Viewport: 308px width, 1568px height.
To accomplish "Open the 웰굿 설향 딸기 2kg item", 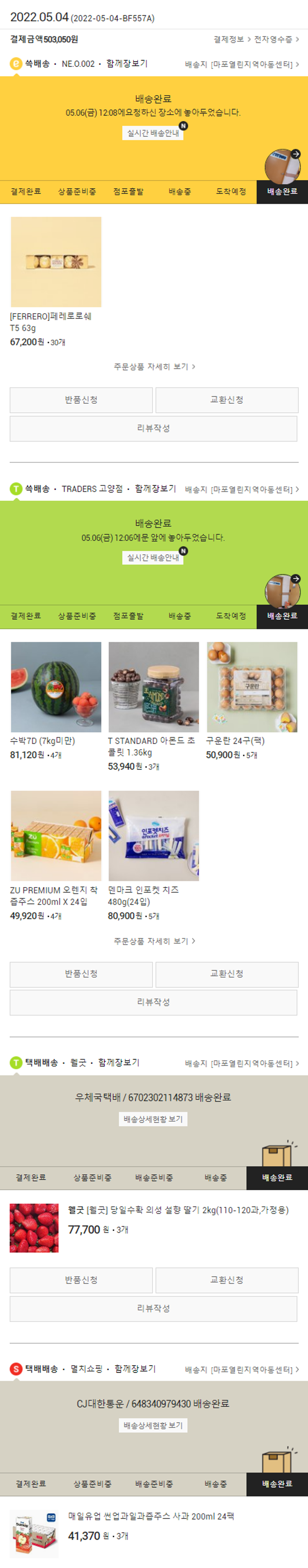I will pos(34,1227).
